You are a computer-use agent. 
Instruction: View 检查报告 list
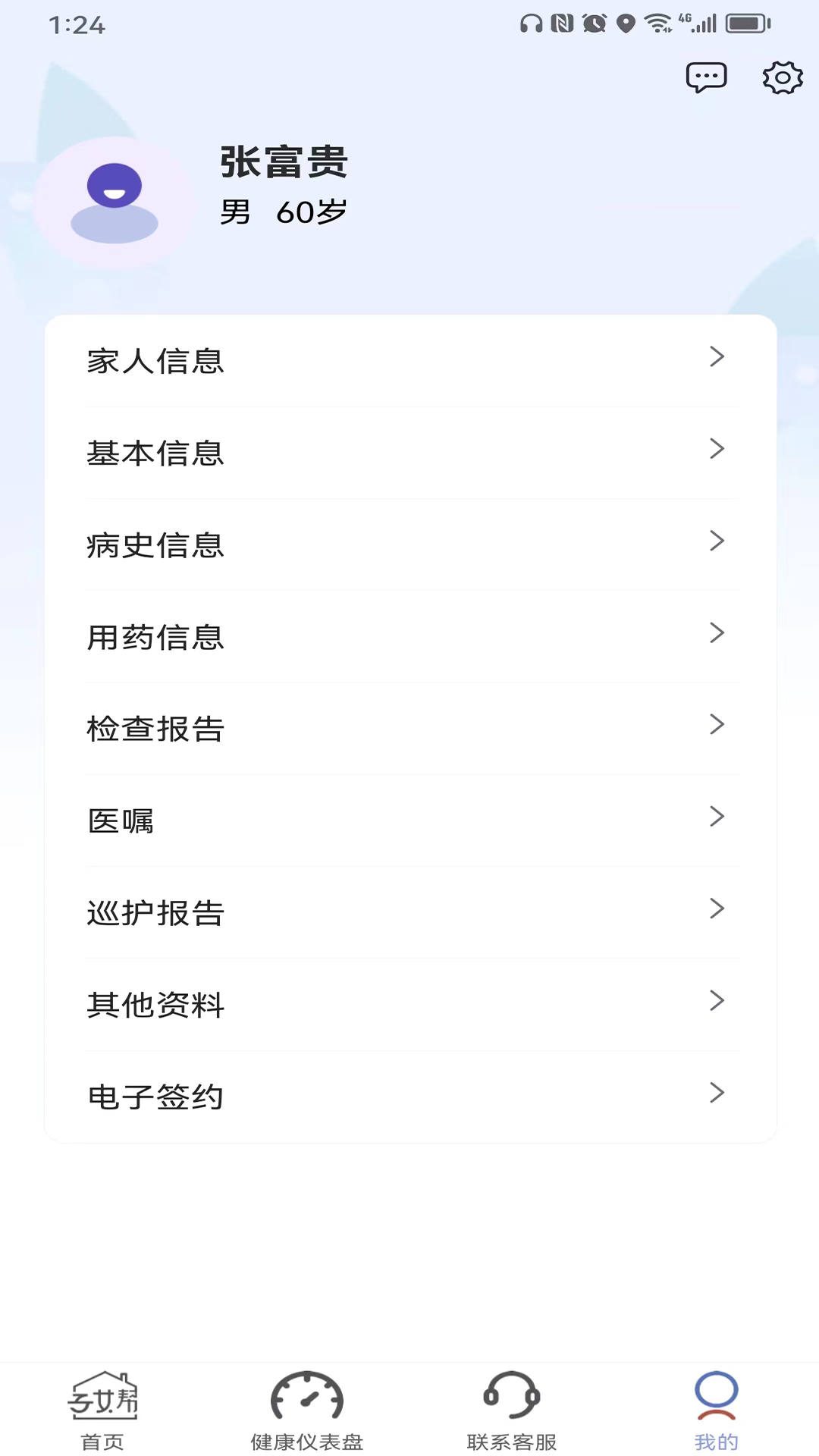[409, 729]
